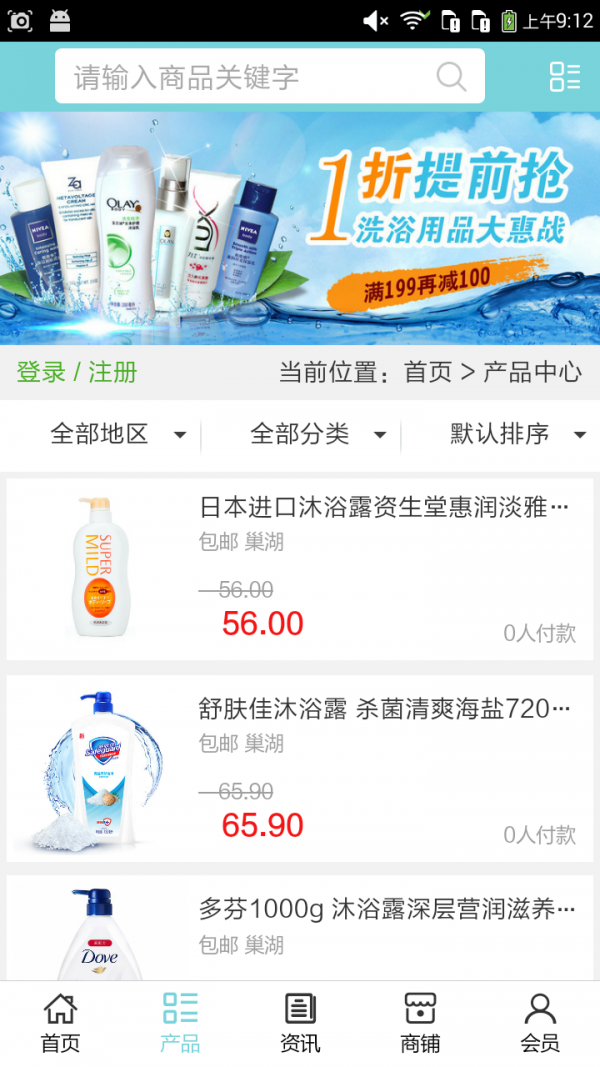Switch to the 资讯 tab
The height and width of the screenshot is (1067, 600).
[x=300, y=1023]
